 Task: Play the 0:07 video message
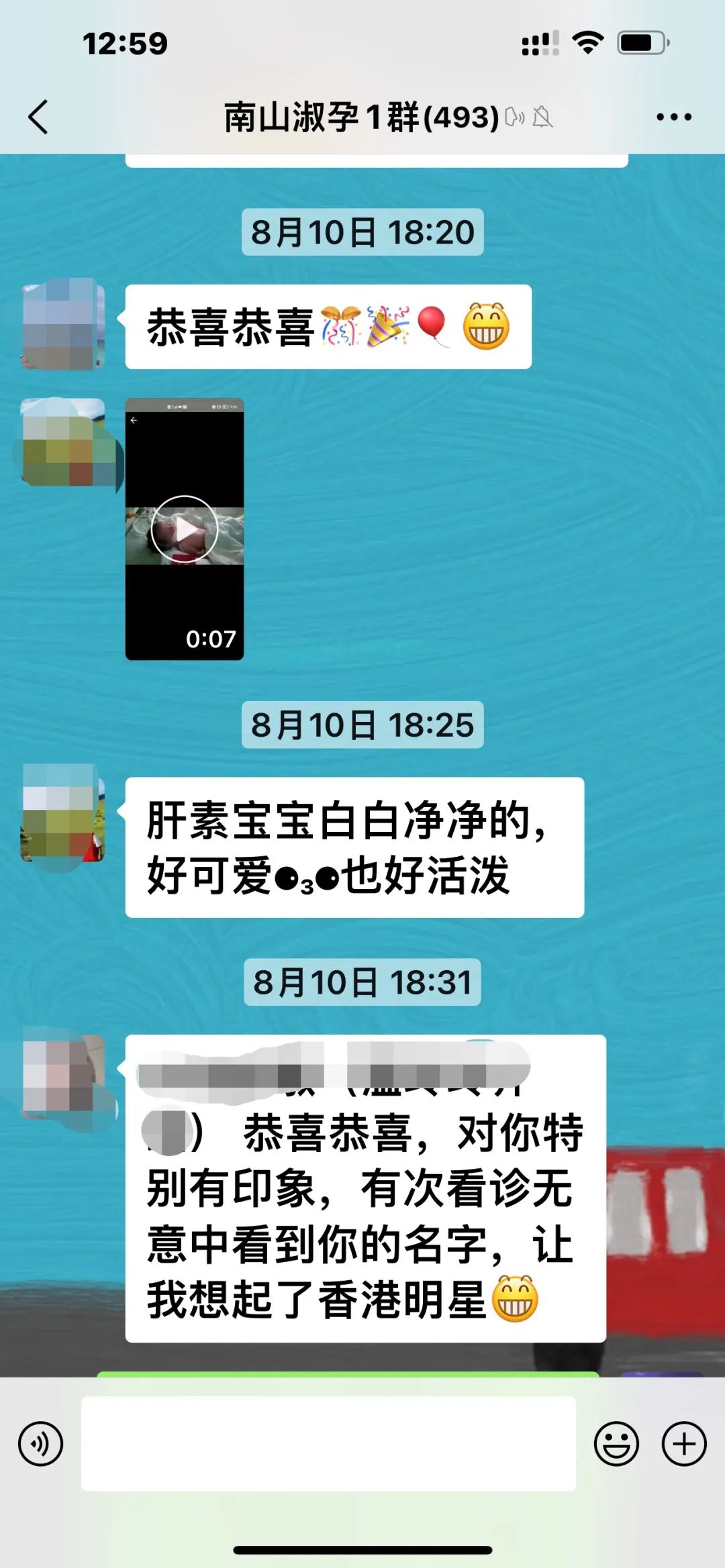point(185,529)
